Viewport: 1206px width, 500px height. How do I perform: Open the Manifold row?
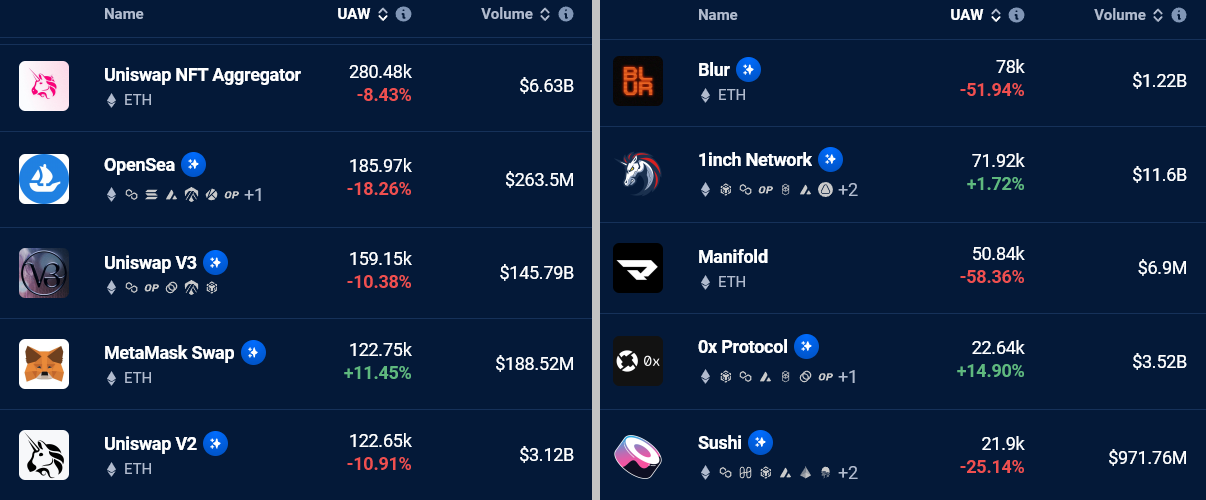(732, 257)
